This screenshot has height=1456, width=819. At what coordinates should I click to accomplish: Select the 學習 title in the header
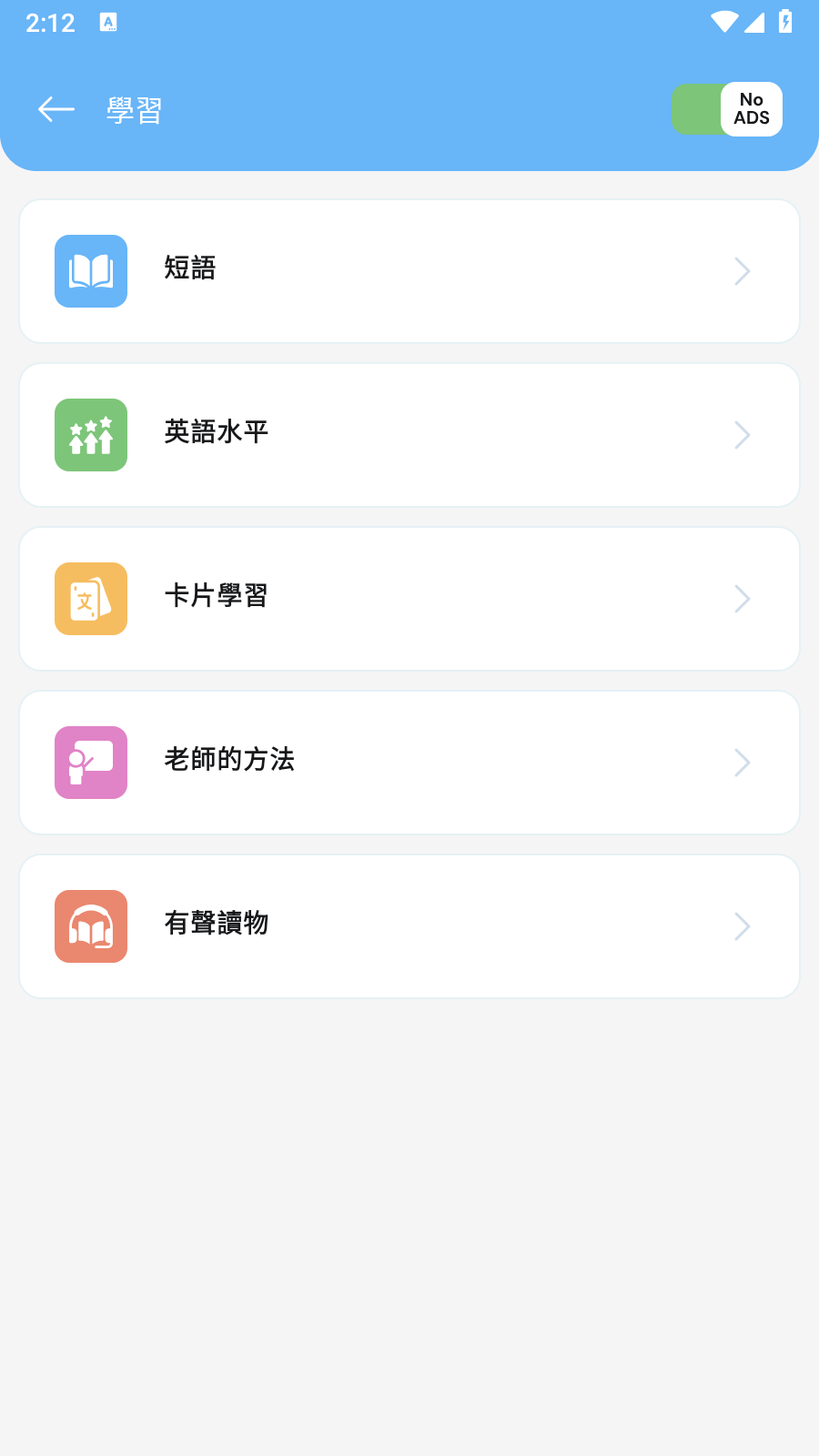[x=133, y=108]
